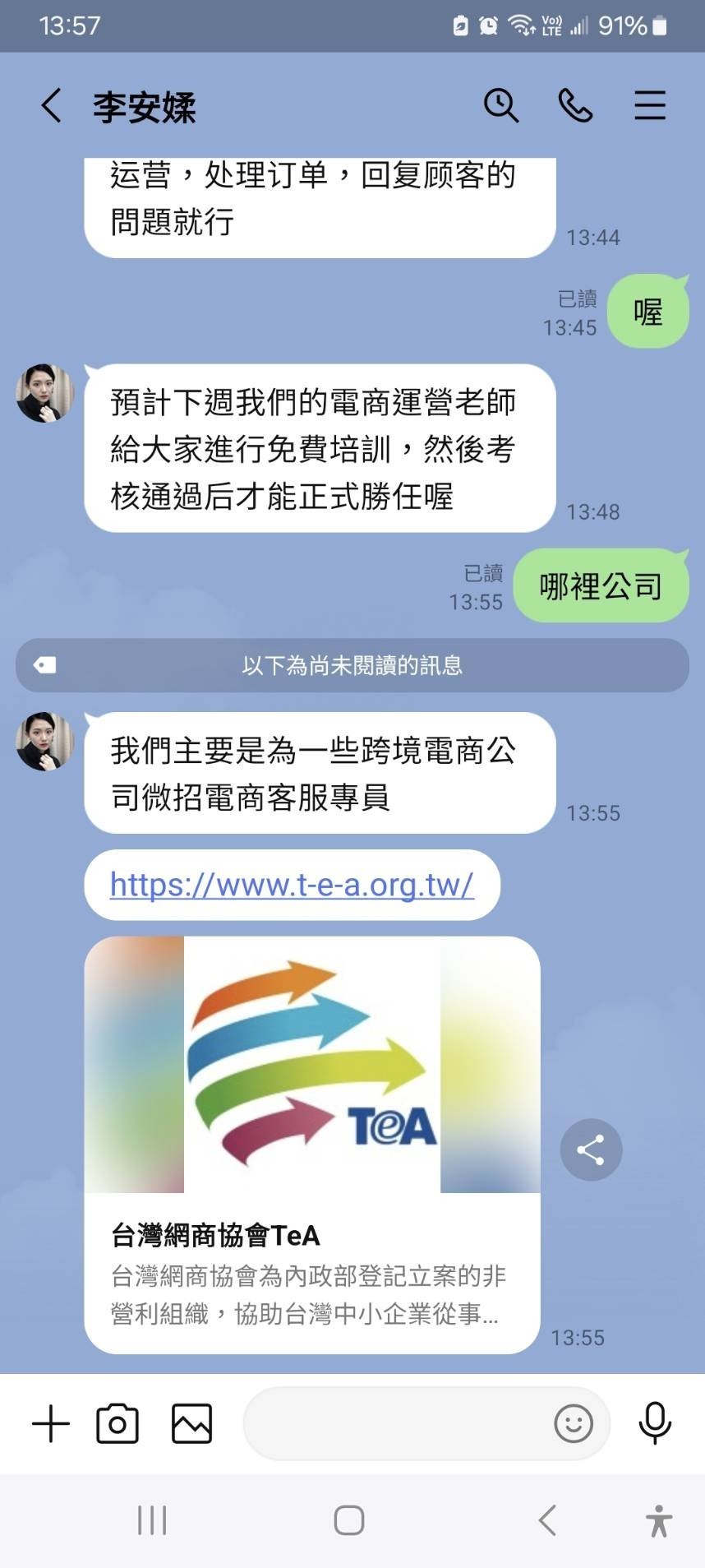Launch the camera from the message bar

coord(119,1423)
